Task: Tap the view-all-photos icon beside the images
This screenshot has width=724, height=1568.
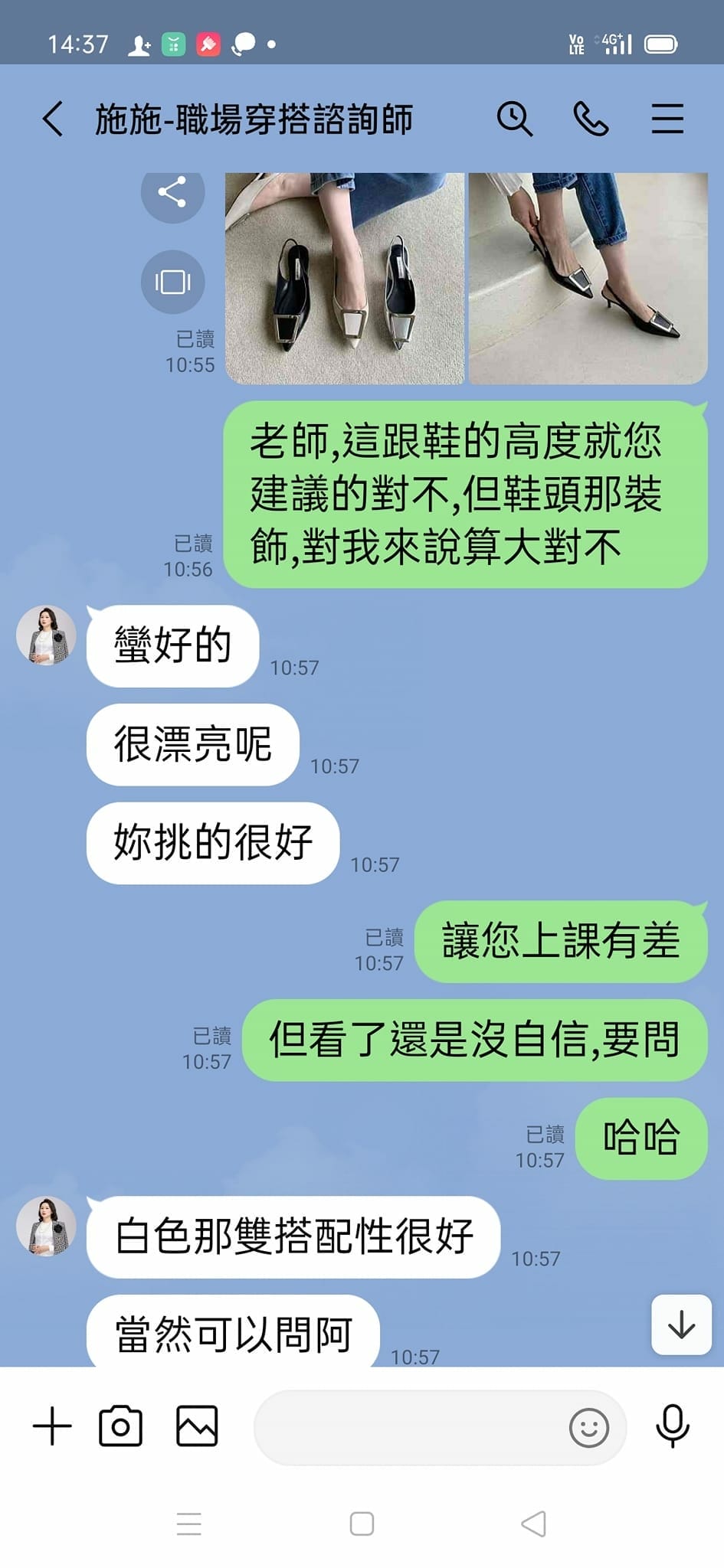Action: (x=172, y=282)
